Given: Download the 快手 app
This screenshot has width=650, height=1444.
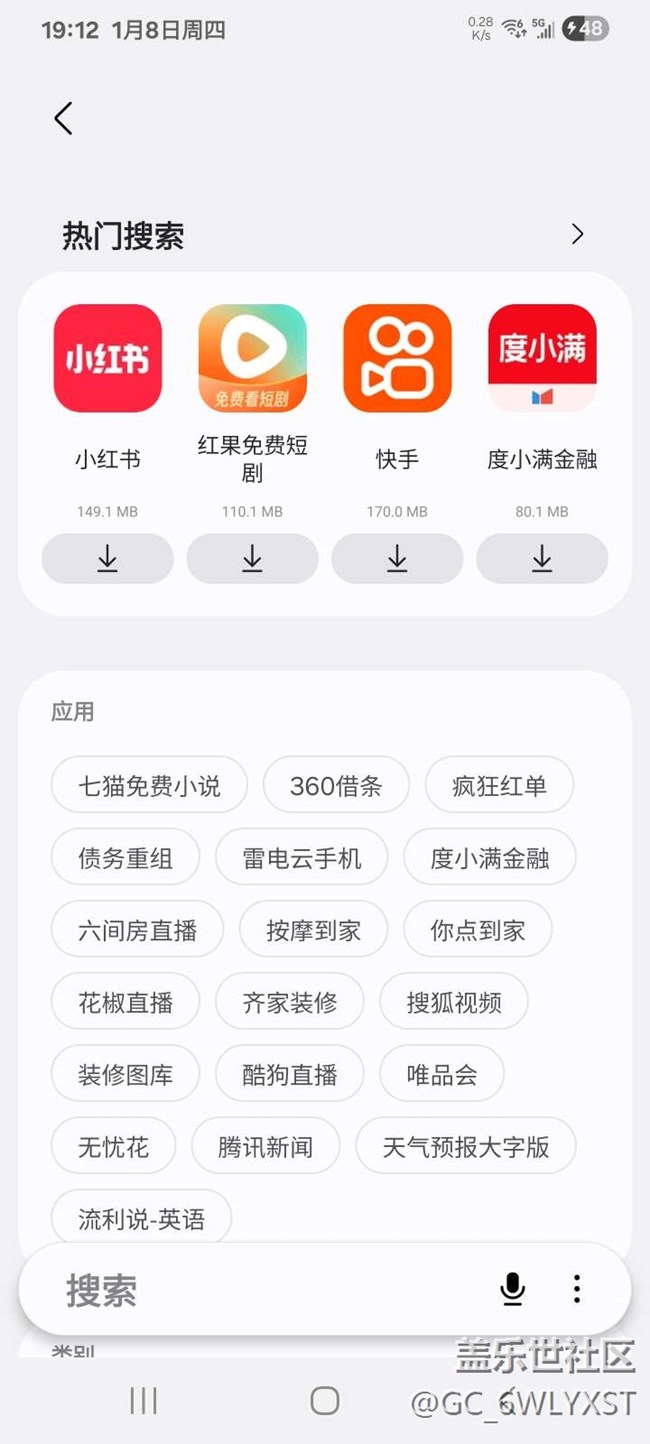Looking at the screenshot, I should pyautogui.click(x=397, y=558).
